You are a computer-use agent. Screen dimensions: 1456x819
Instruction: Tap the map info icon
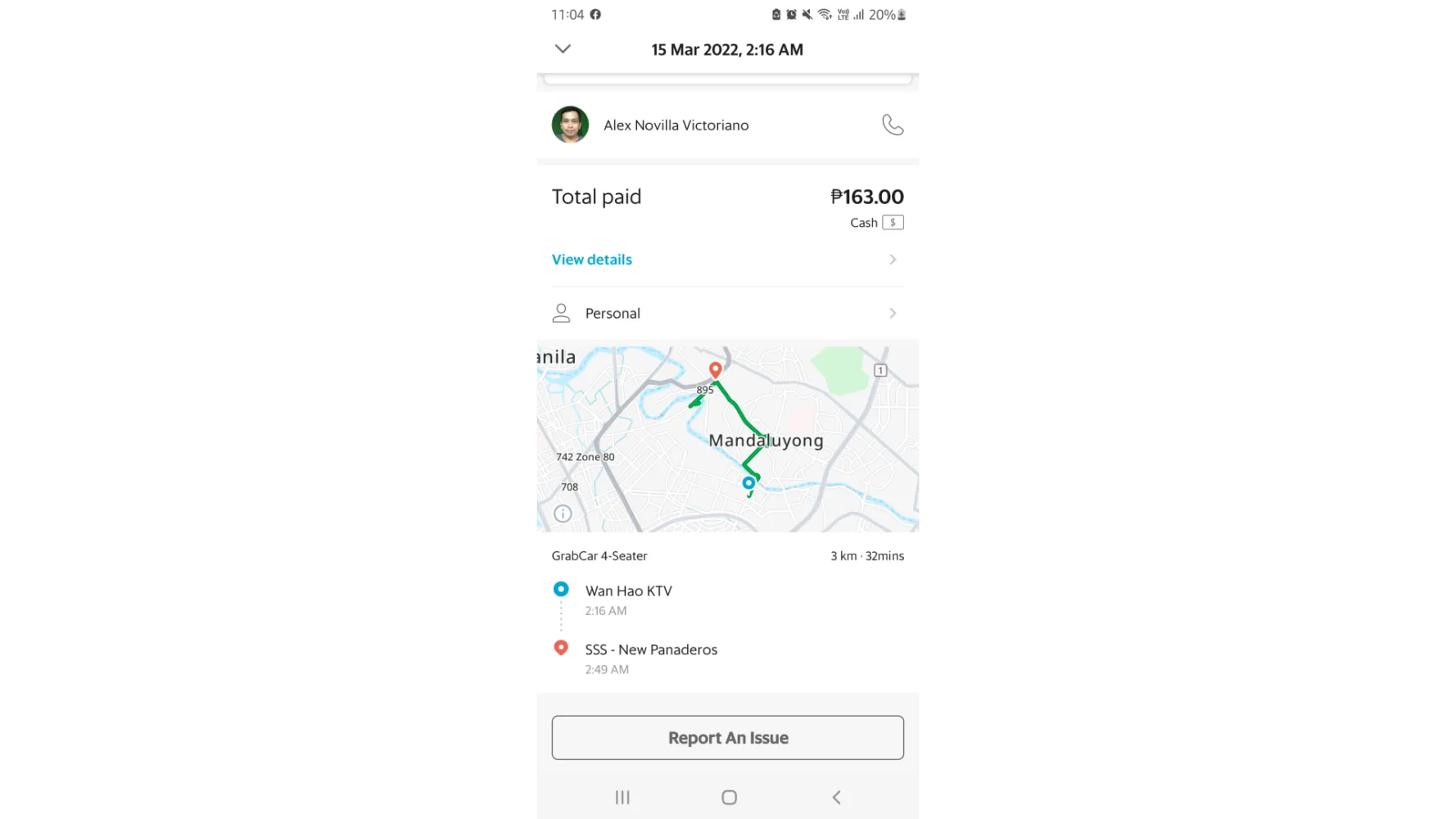(563, 514)
